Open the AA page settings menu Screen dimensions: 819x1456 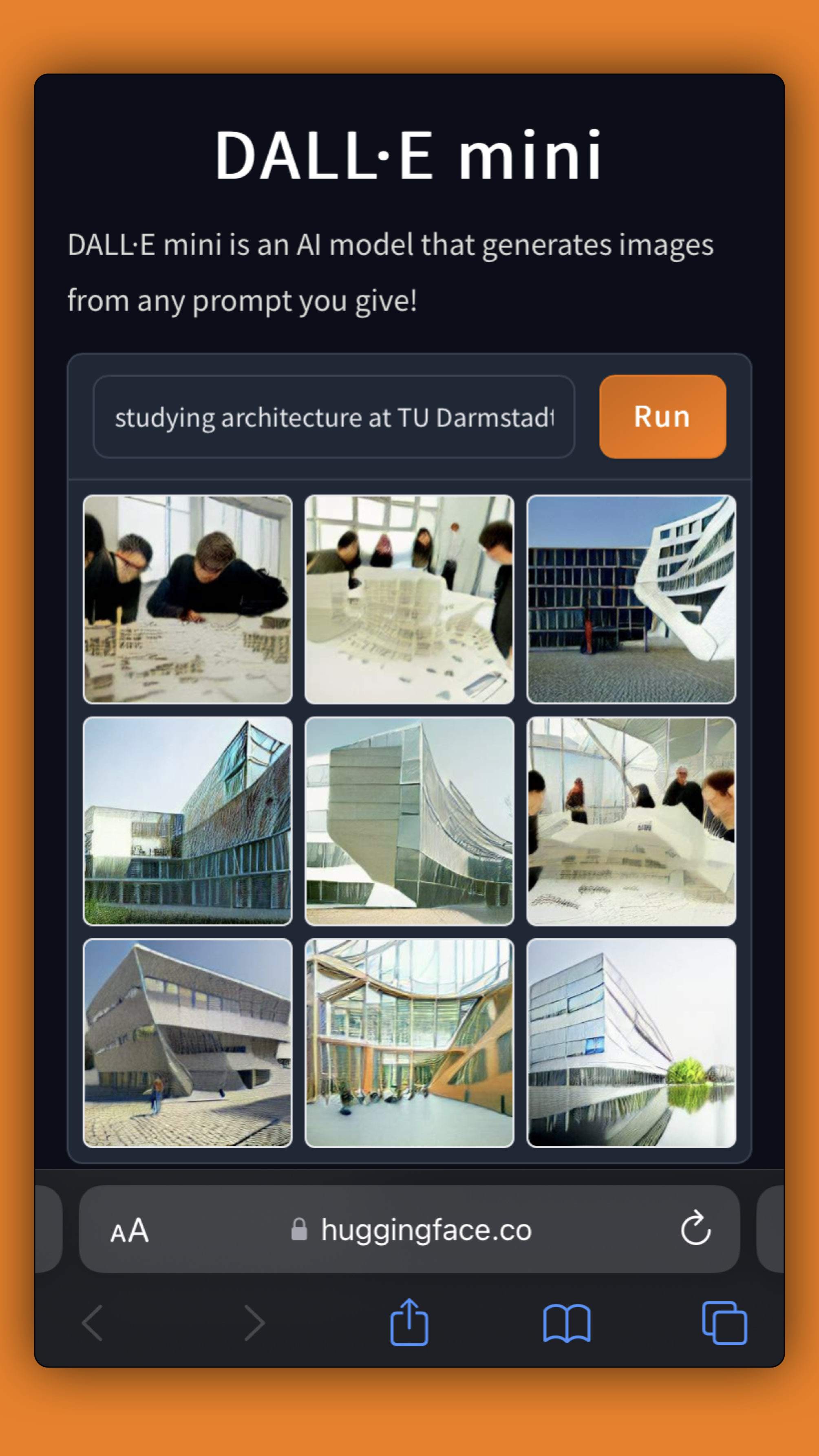pos(130,1231)
